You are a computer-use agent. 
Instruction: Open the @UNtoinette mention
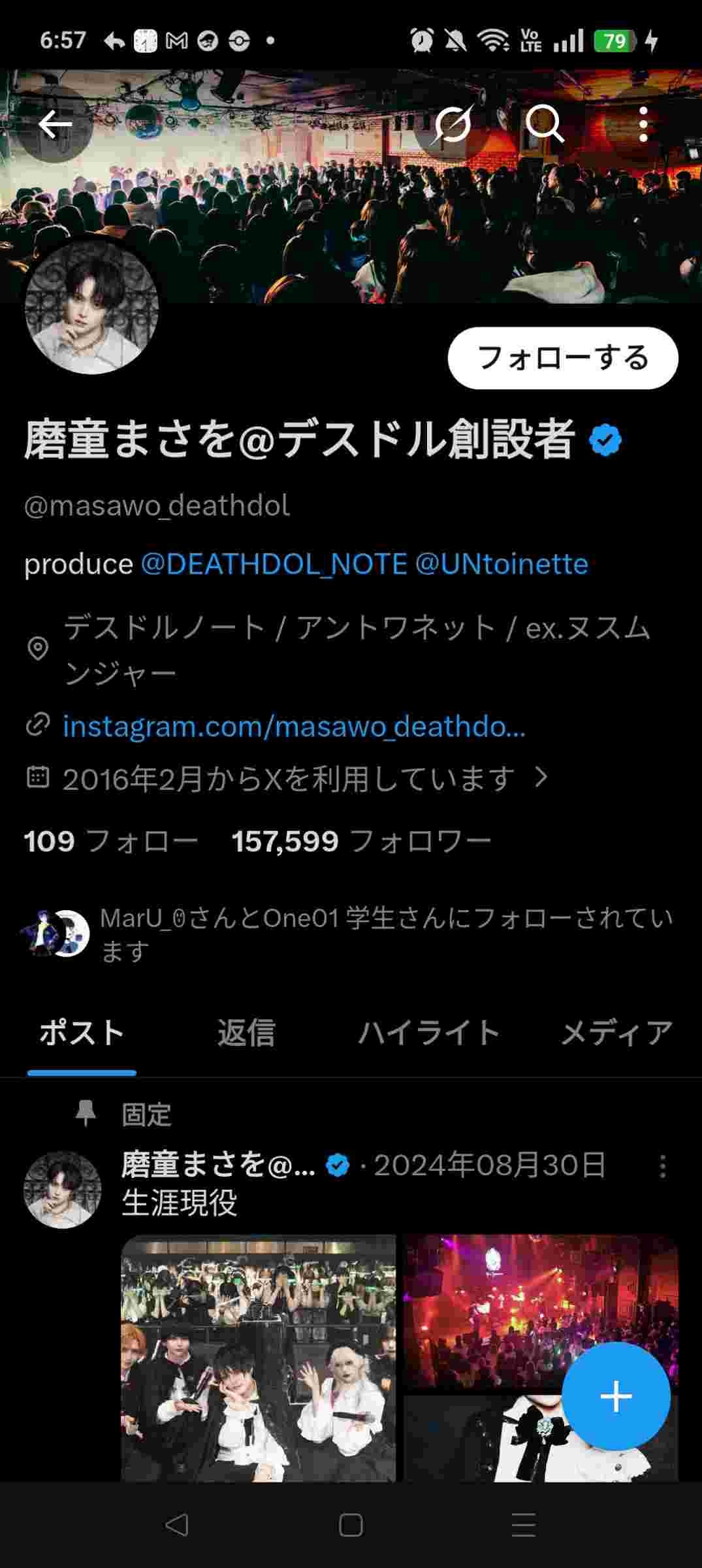pyautogui.click(x=502, y=564)
